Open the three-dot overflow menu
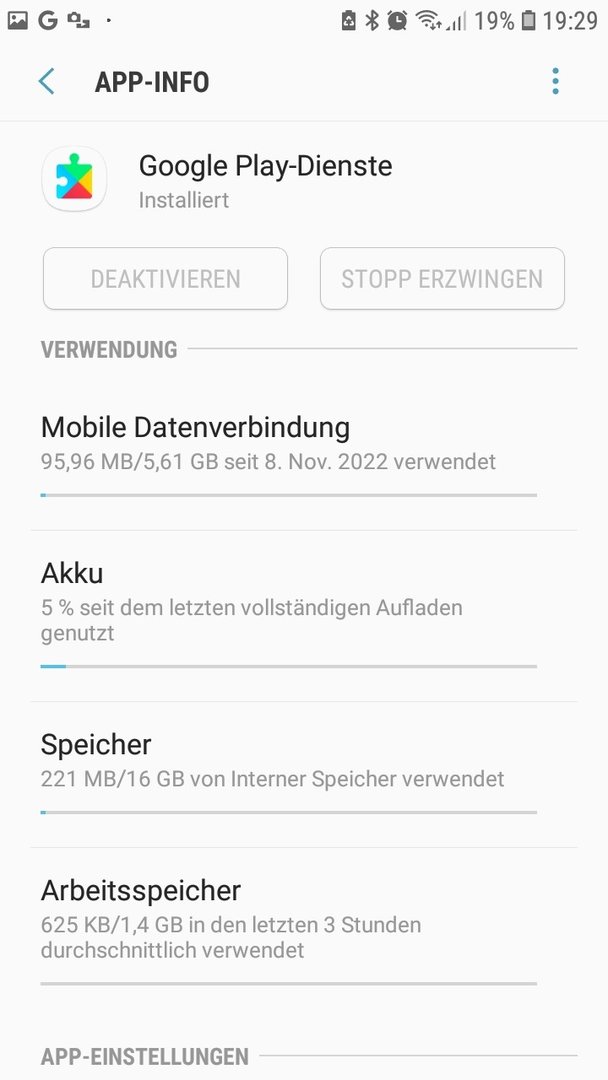The height and width of the screenshot is (1080, 608). click(x=555, y=82)
